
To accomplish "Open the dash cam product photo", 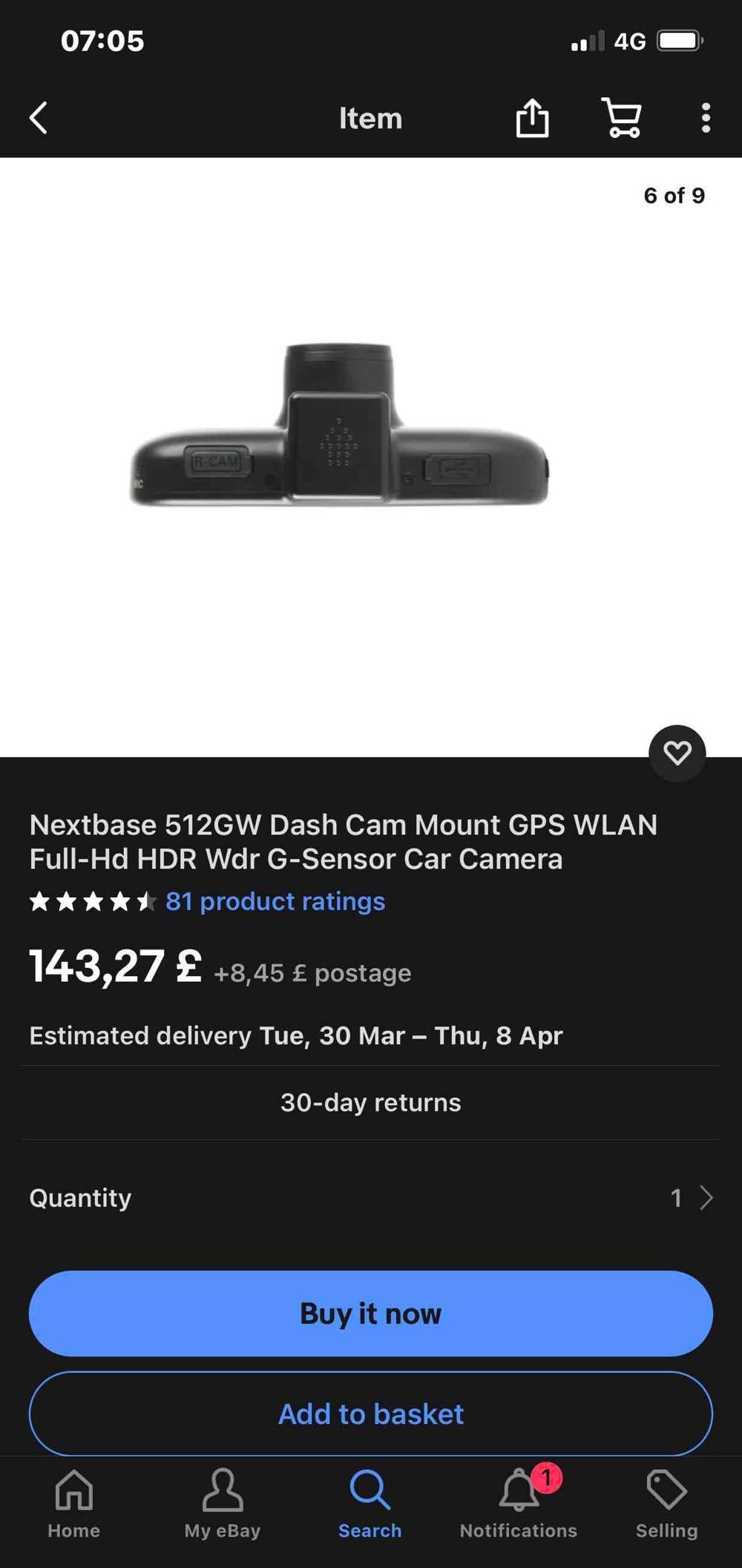I will pos(340,426).
